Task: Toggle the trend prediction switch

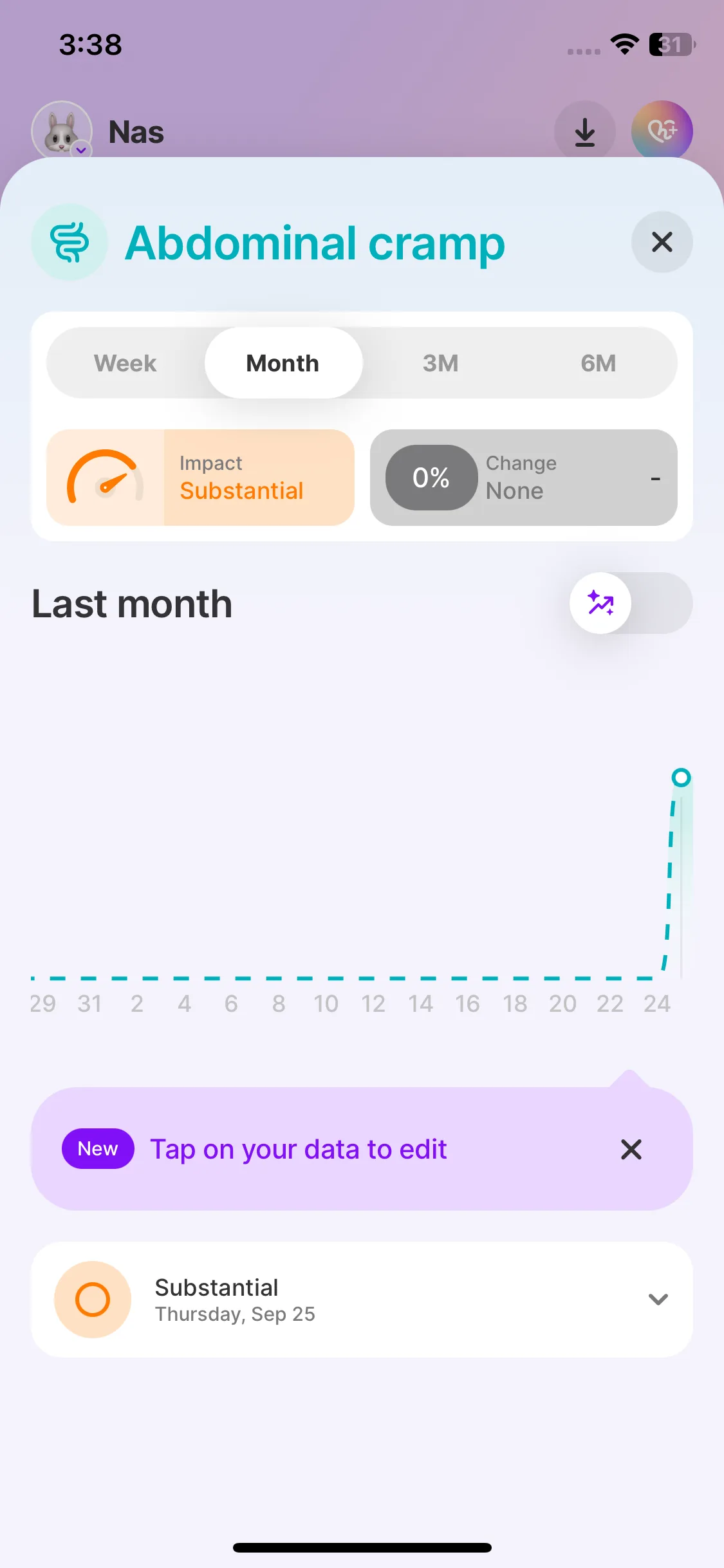Action: tap(630, 603)
